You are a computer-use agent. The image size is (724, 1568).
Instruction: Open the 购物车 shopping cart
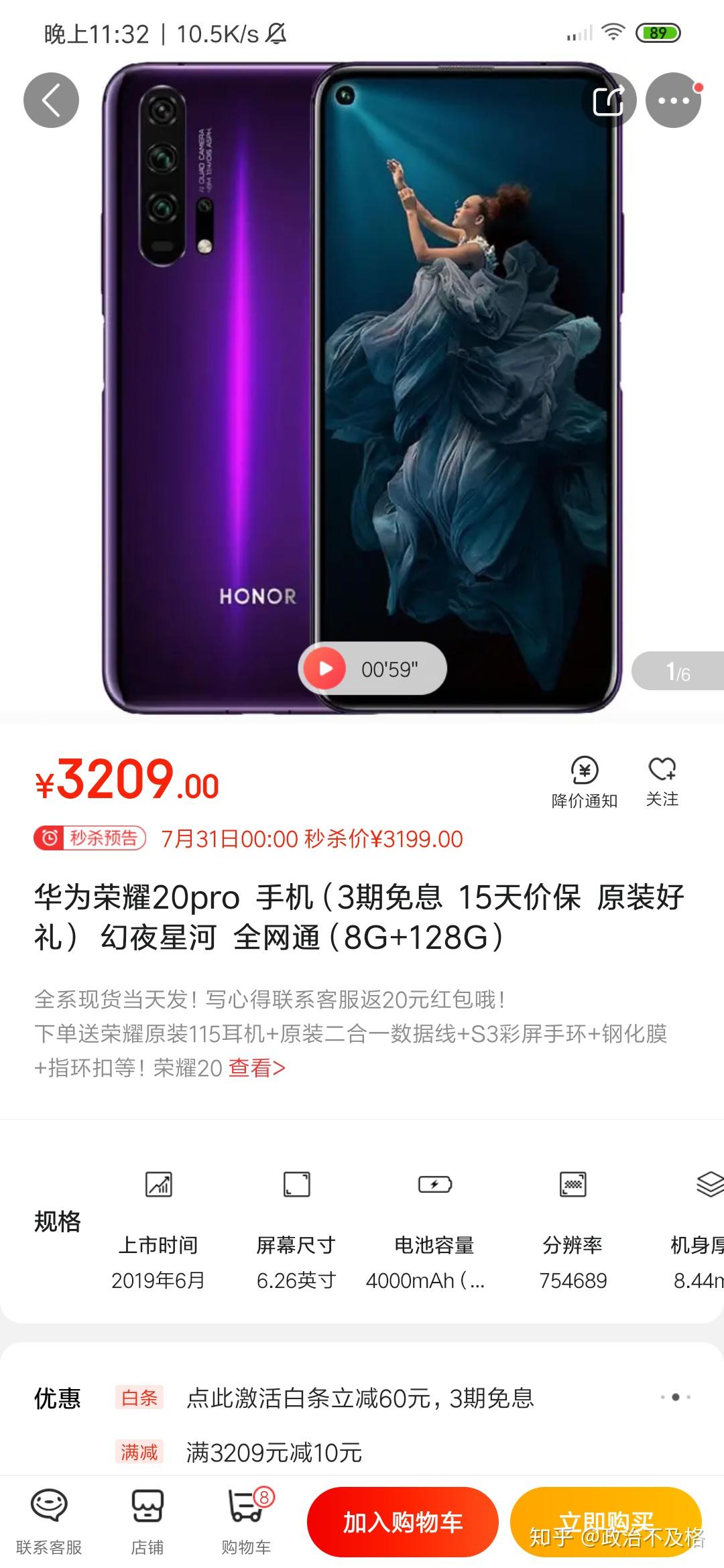coord(246,1522)
